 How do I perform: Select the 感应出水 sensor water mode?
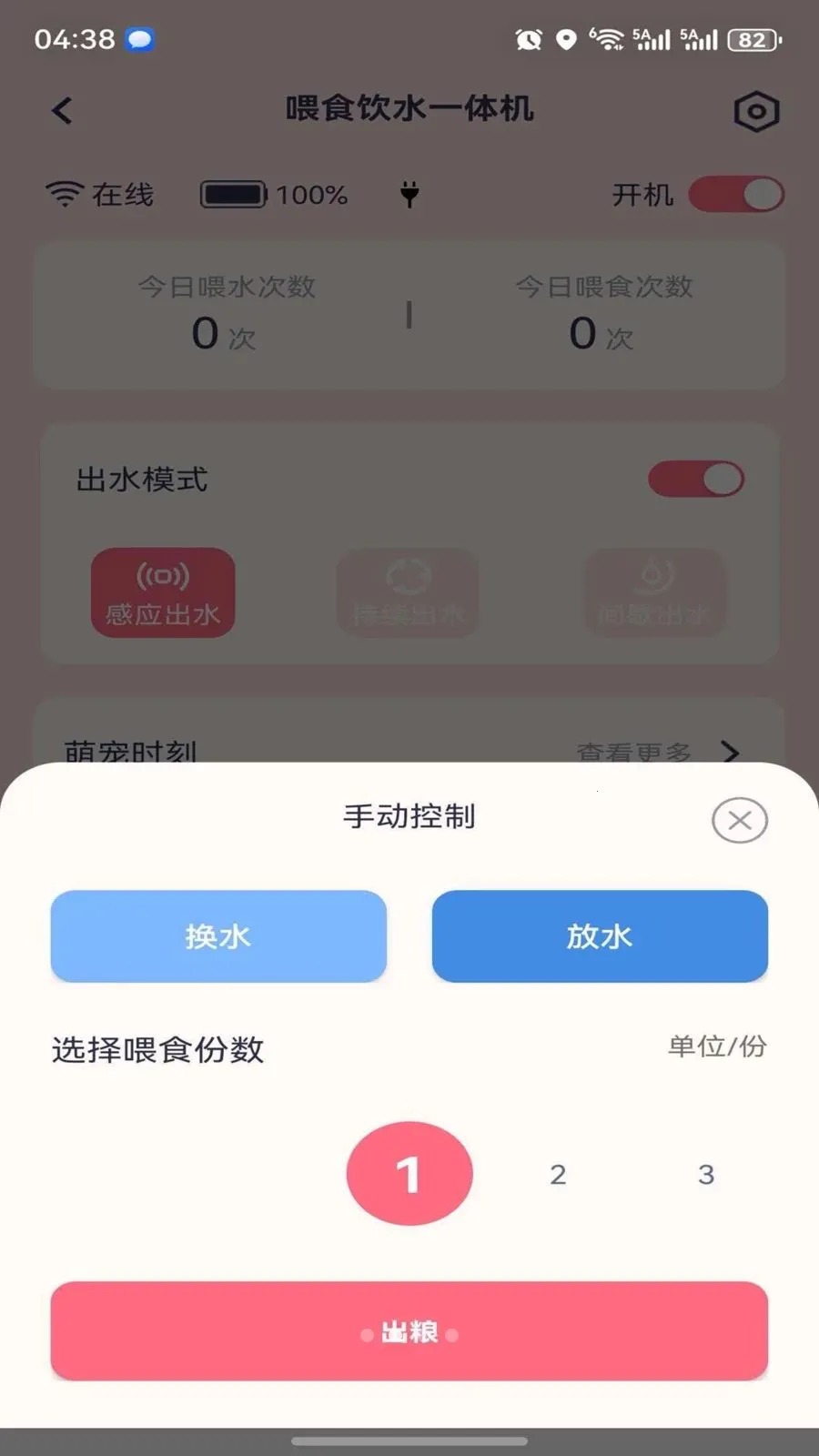[x=164, y=592]
